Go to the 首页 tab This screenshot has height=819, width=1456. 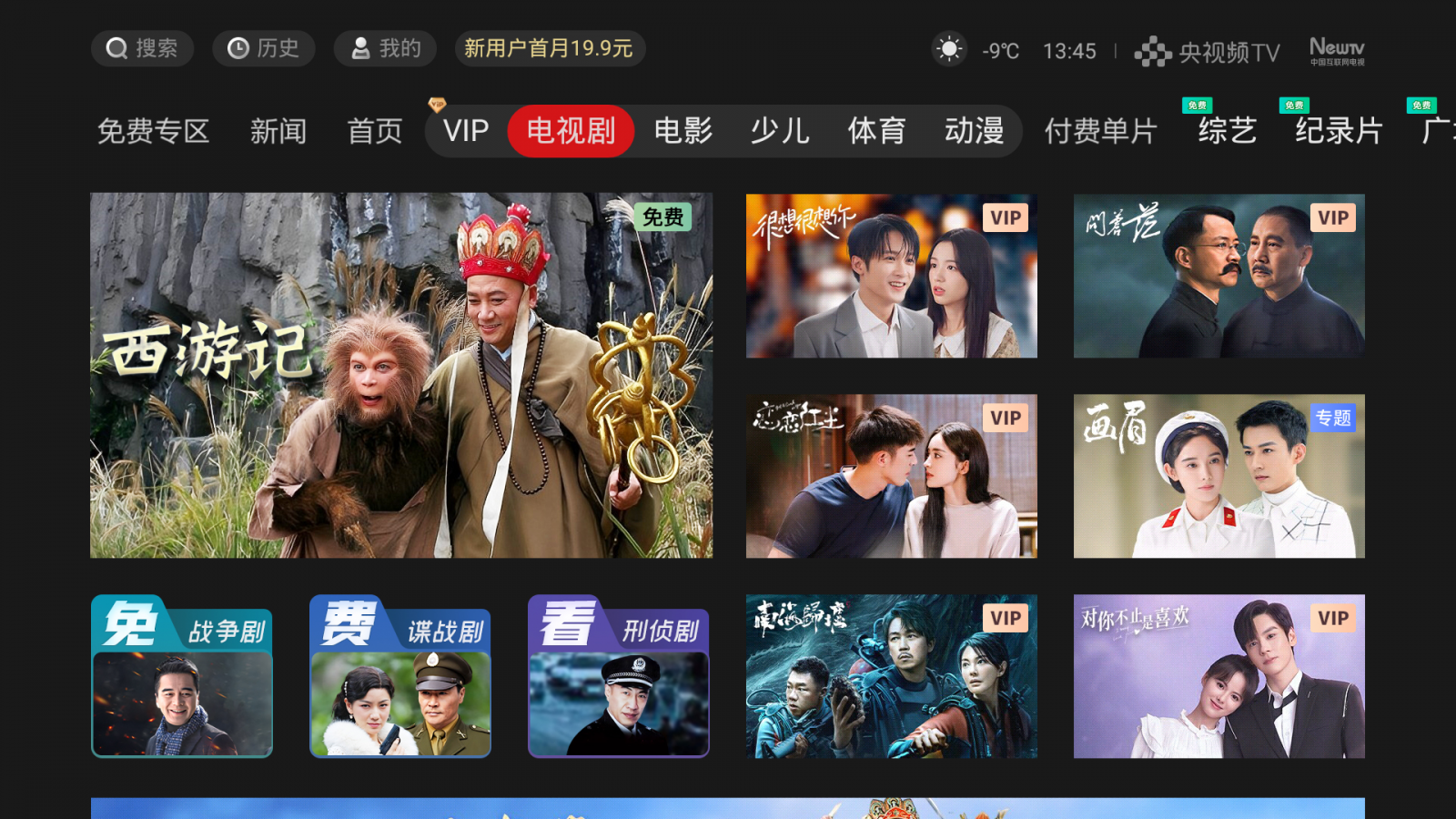pos(374,131)
